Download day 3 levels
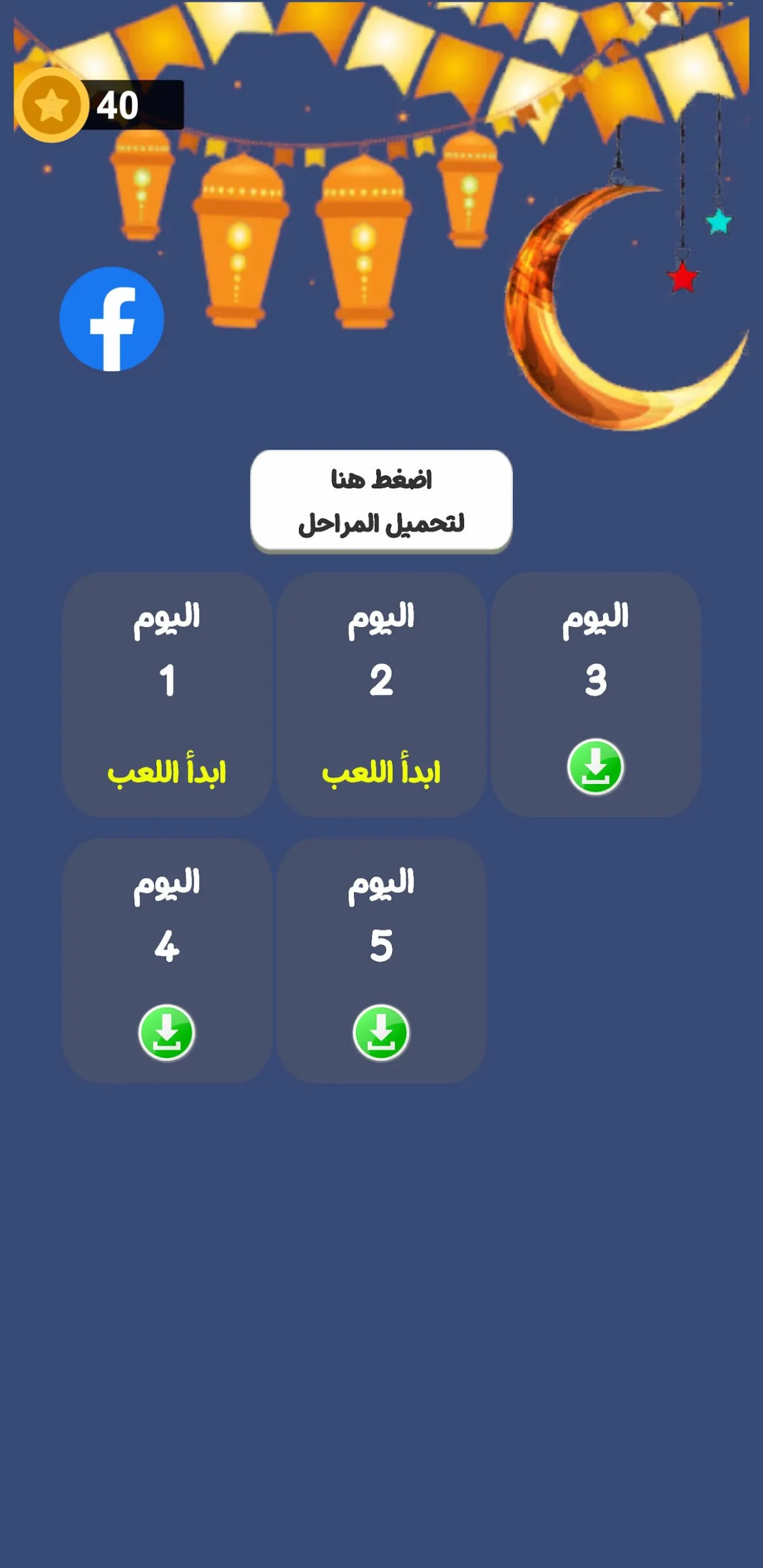 tap(595, 767)
